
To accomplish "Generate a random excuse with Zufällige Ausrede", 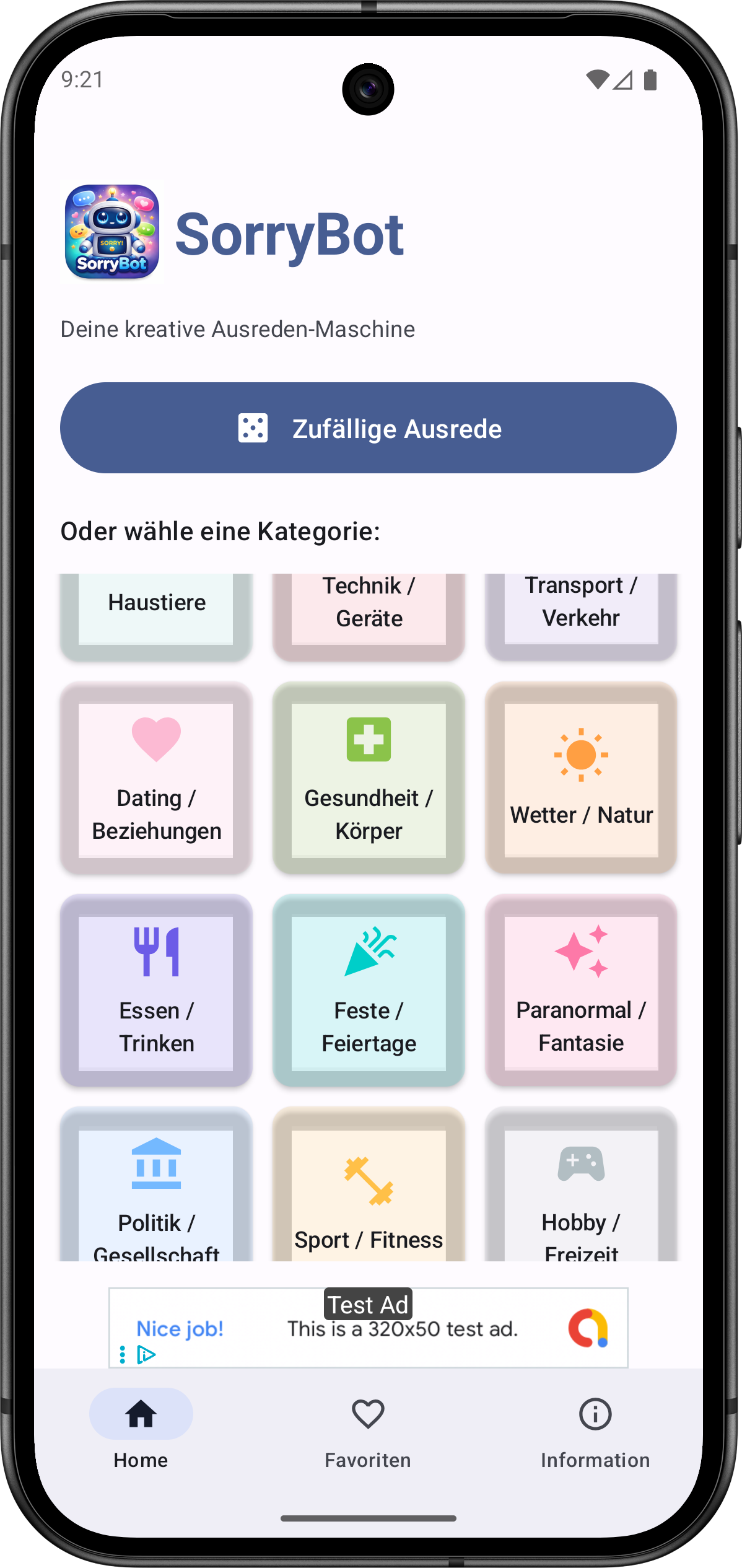I will [368, 428].
